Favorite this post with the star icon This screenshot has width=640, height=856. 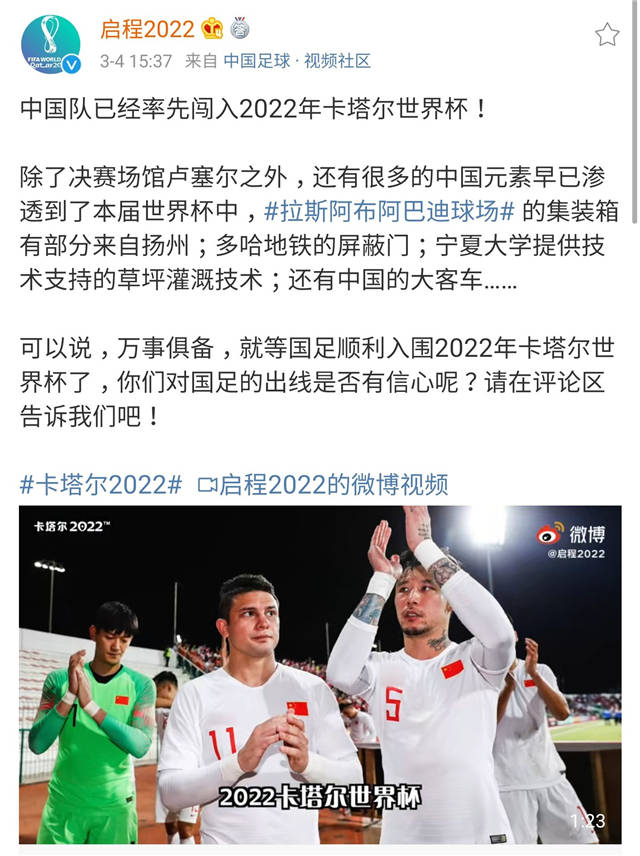(x=607, y=35)
